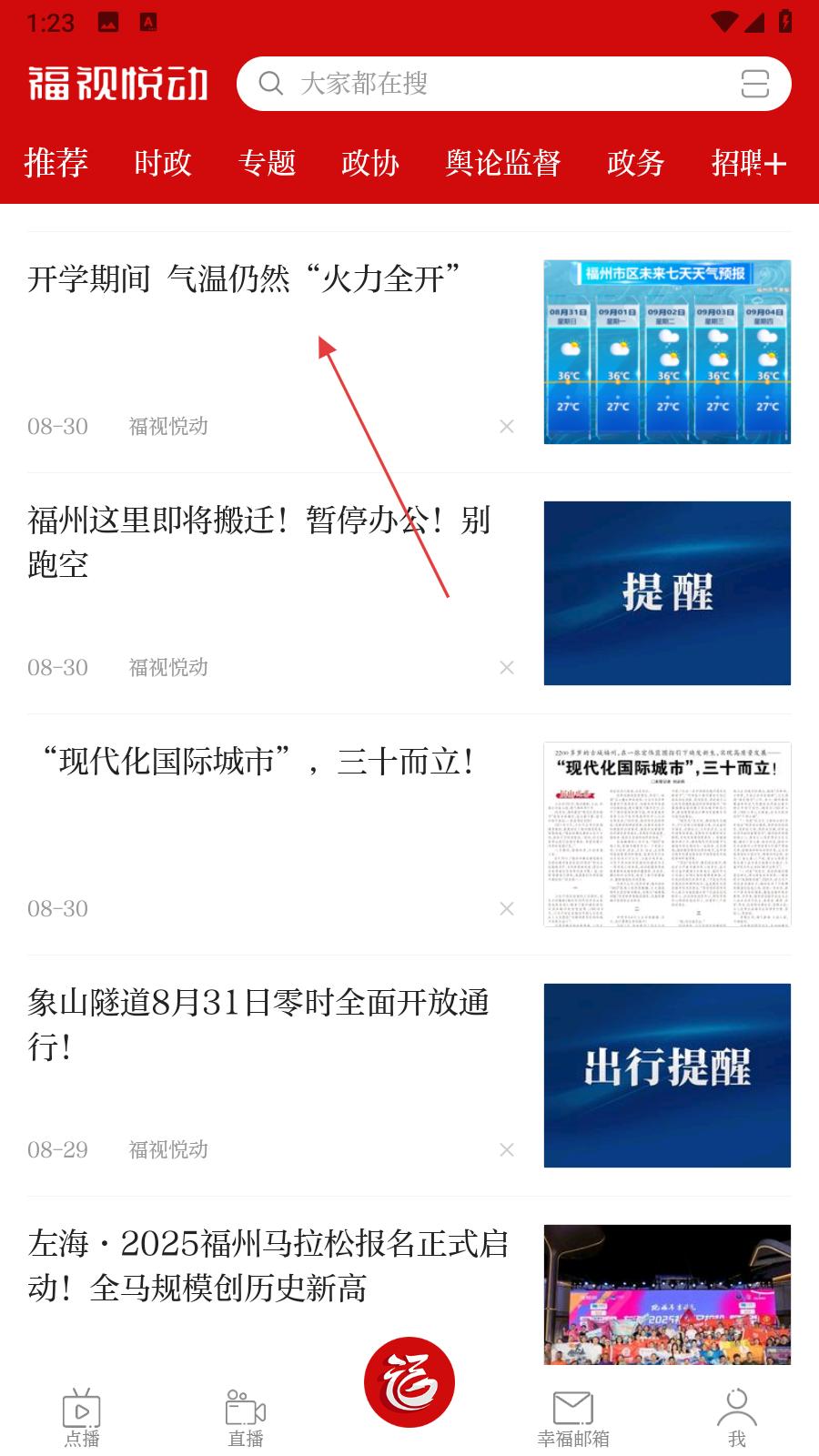Dismiss the 福州这里即将搬迁 article
Screen dimensions: 819x1456
(x=507, y=668)
